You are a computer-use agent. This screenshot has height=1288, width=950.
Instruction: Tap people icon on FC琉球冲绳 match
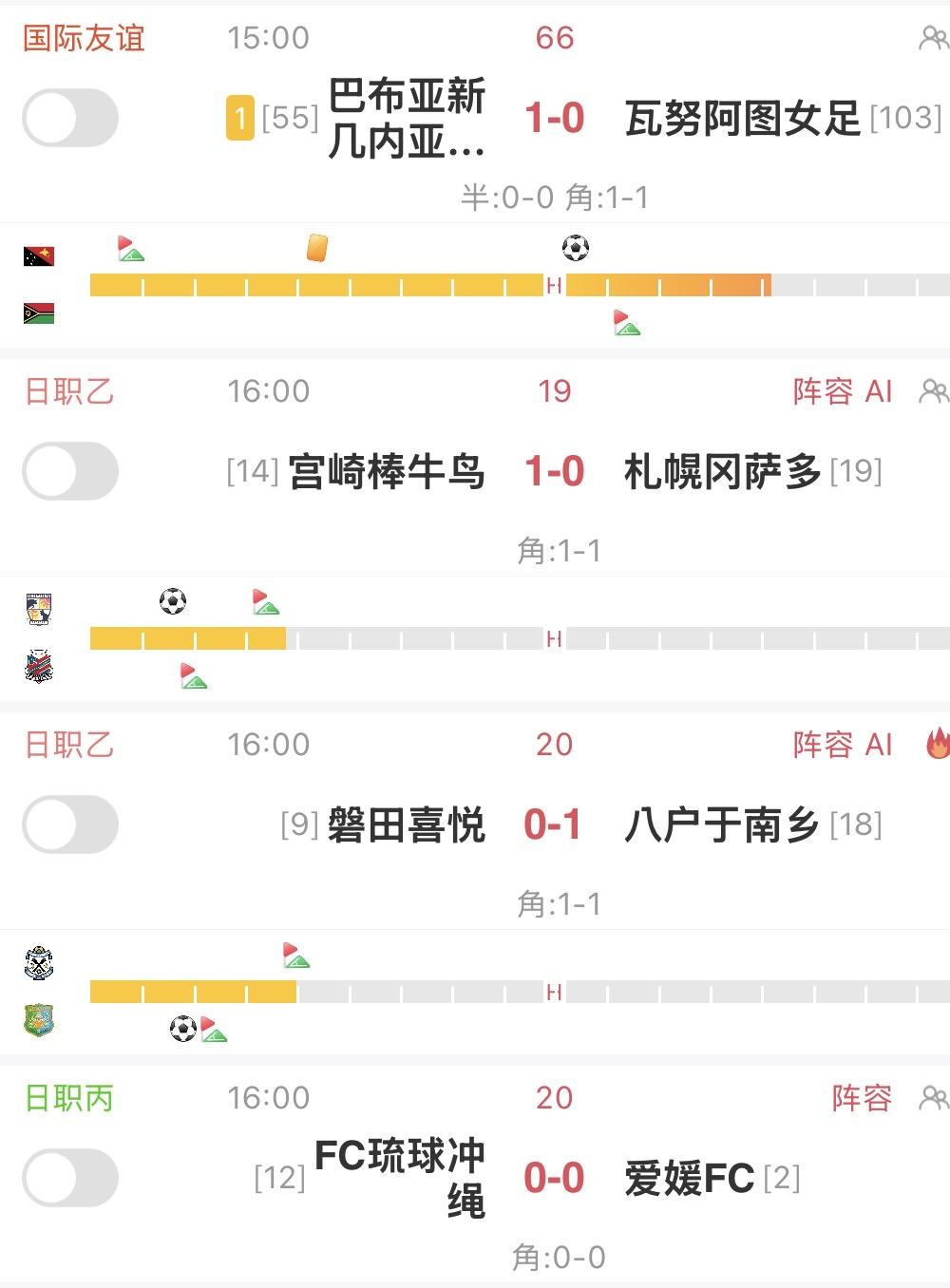click(934, 1098)
